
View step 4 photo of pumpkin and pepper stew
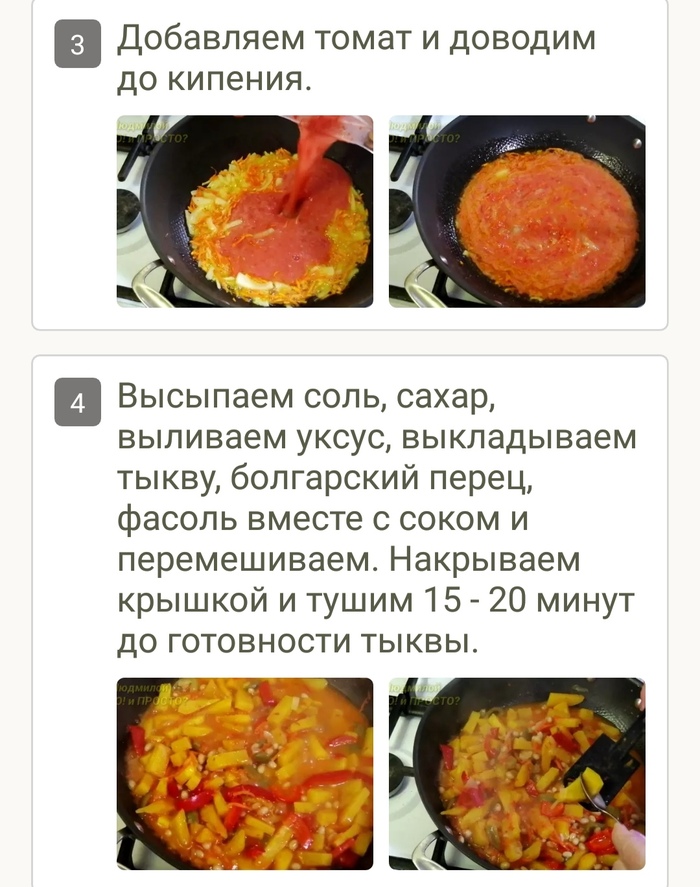click(245, 773)
